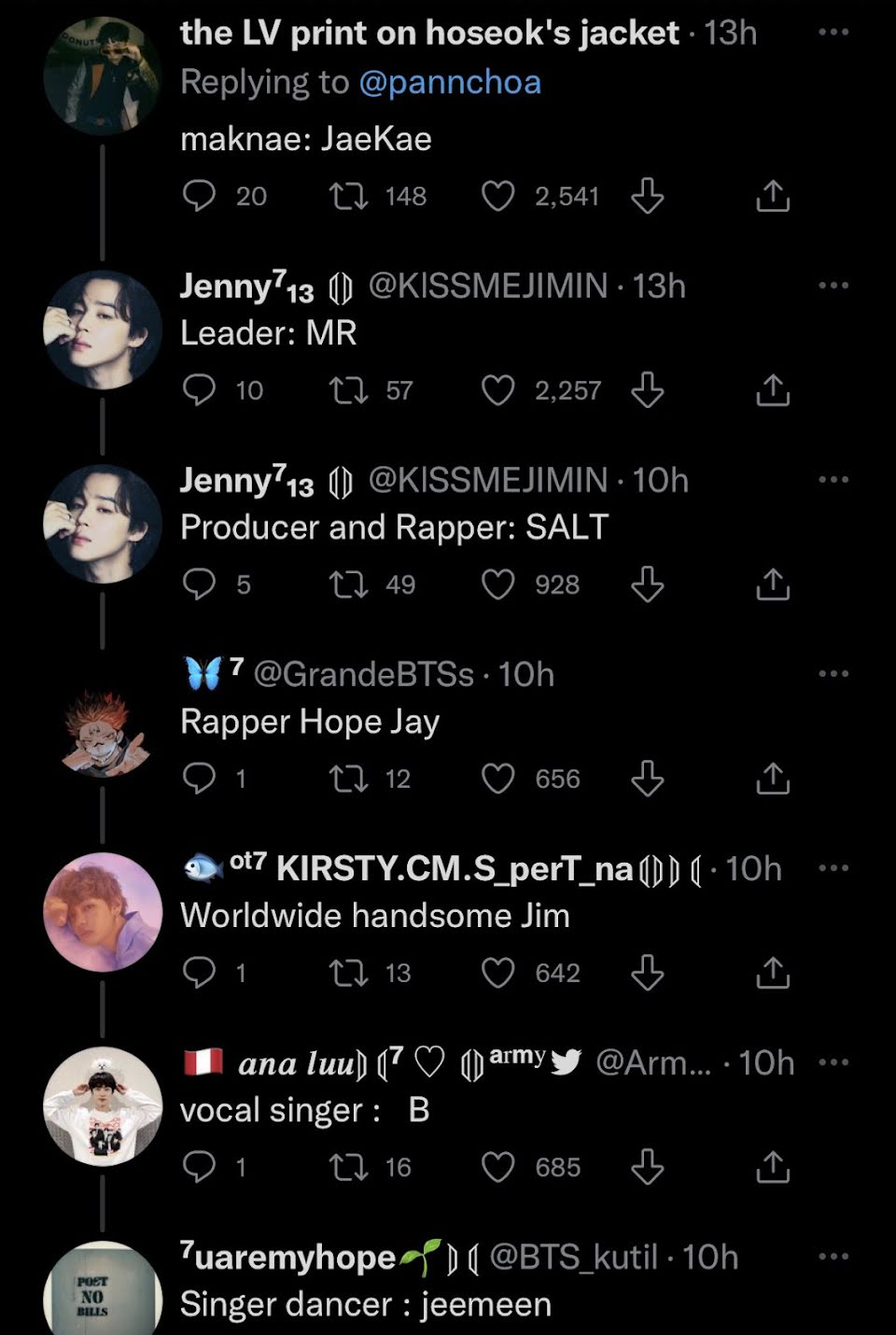Viewport: 896px width, 1335px height.
Task: Open the 'Singer dancer : jeemeen' tweet
Action: coord(364,1304)
